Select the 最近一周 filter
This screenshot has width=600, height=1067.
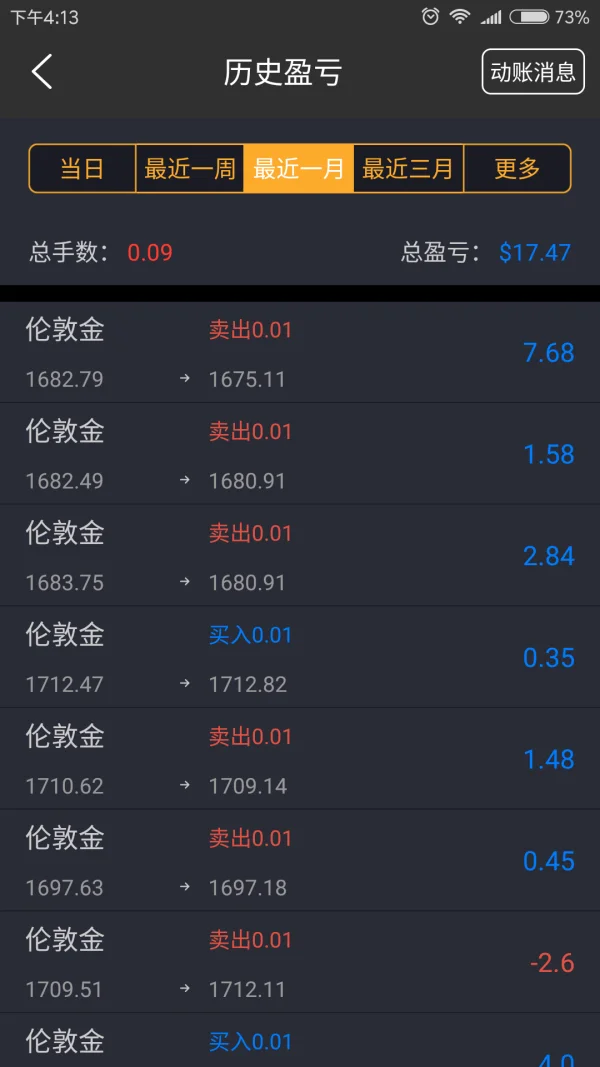click(x=190, y=168)
